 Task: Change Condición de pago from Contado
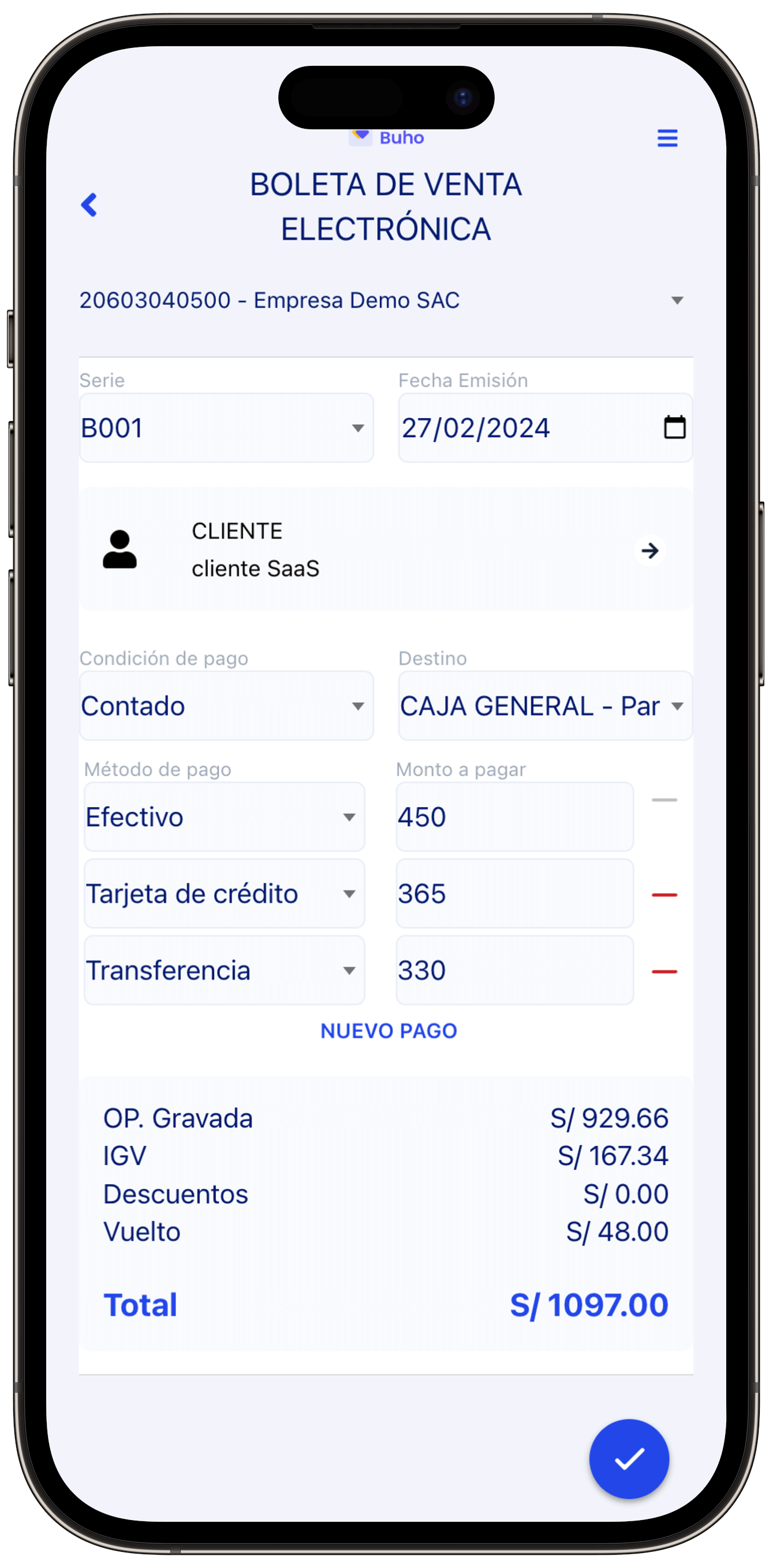click(x=226, y=706)
